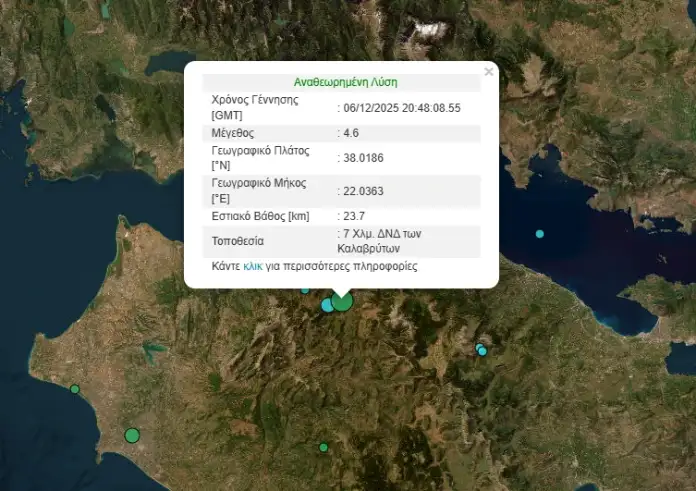Select the cyan marker beside the largest green marker

pyautogui.click(x=326, y=305)
